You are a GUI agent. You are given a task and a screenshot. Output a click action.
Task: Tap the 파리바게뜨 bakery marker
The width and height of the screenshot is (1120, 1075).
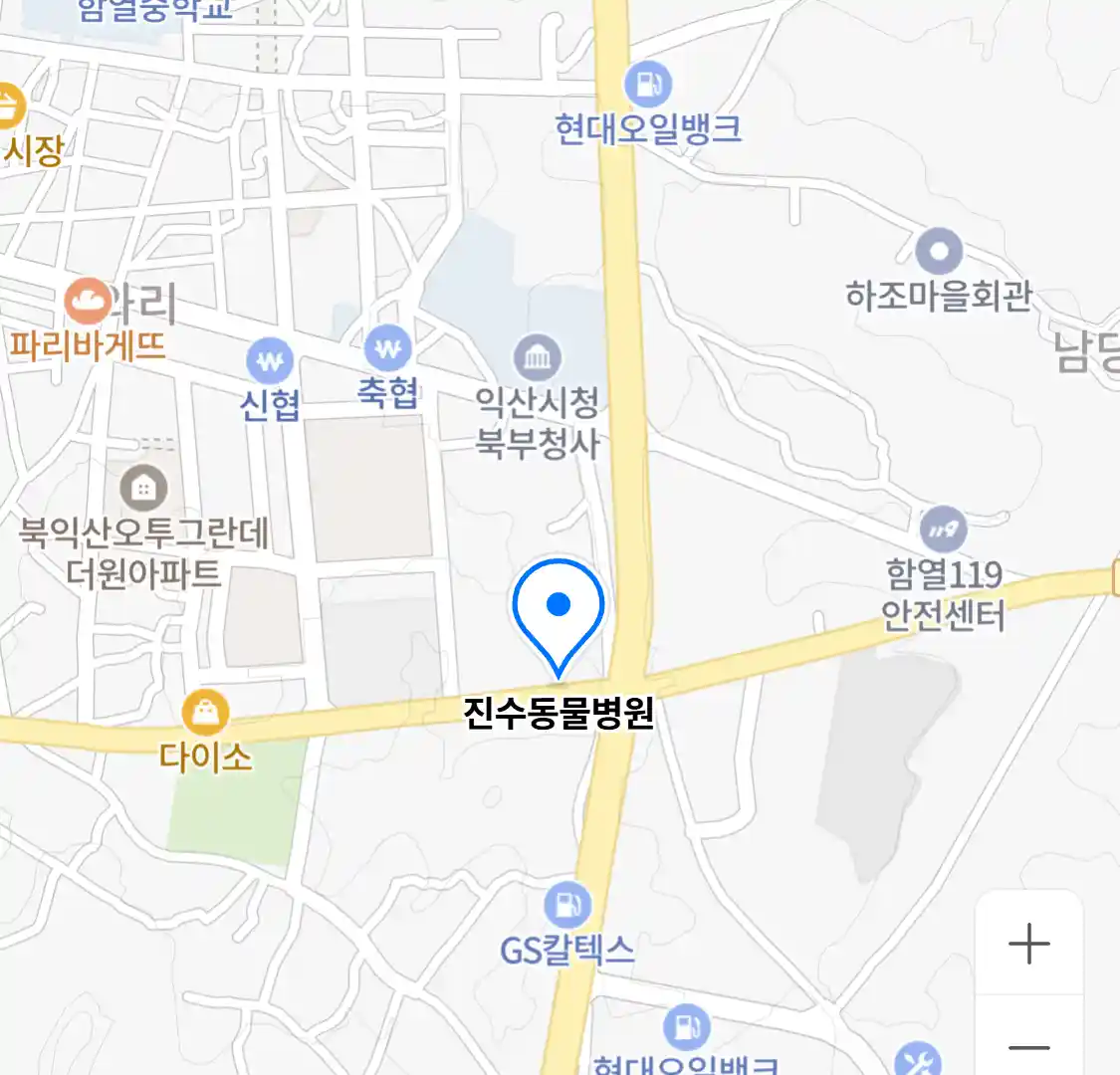(88, 300)
